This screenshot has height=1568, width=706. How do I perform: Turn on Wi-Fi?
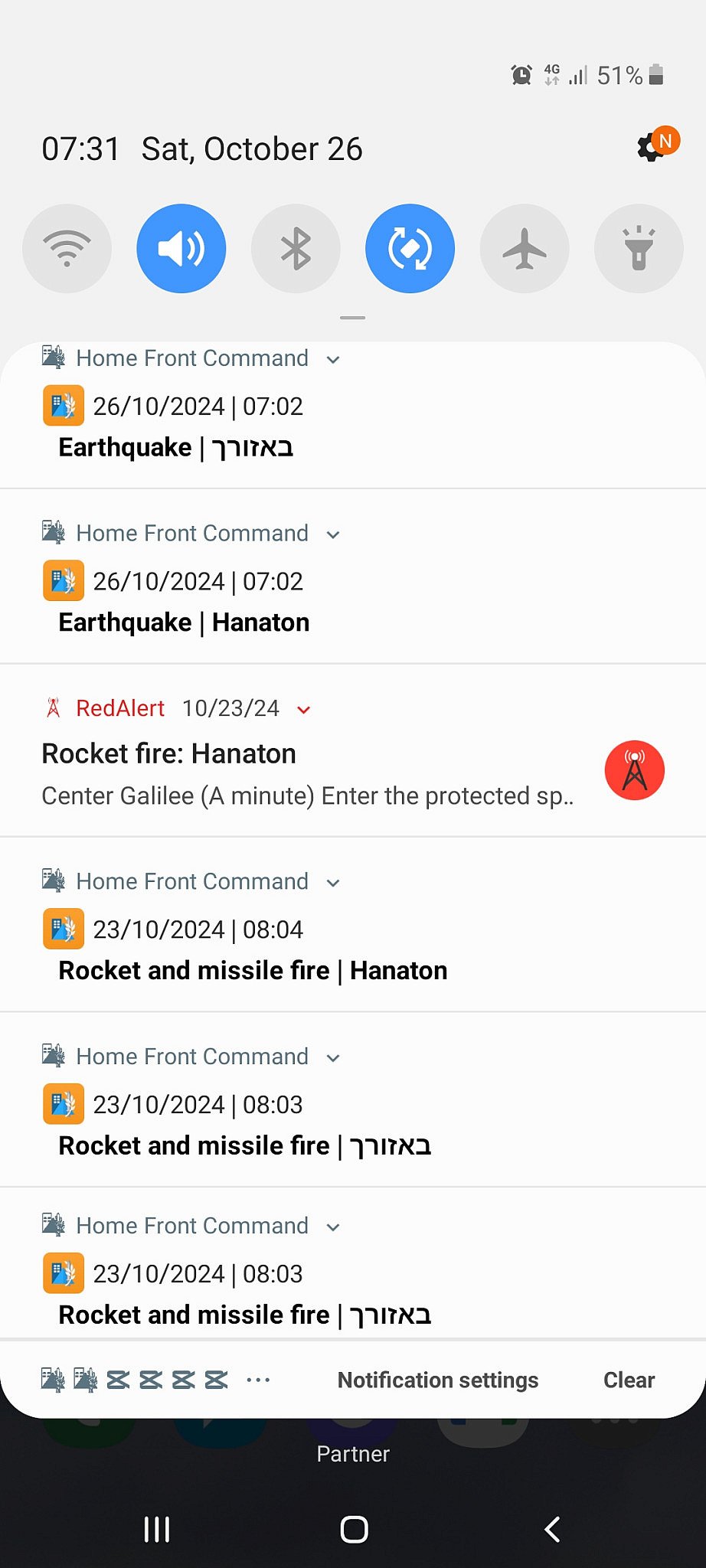click(x=67, y=248)
